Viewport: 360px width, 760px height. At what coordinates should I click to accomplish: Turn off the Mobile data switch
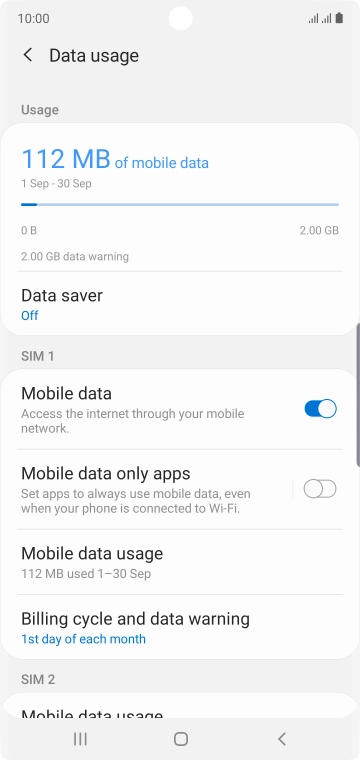click(320, 409)
